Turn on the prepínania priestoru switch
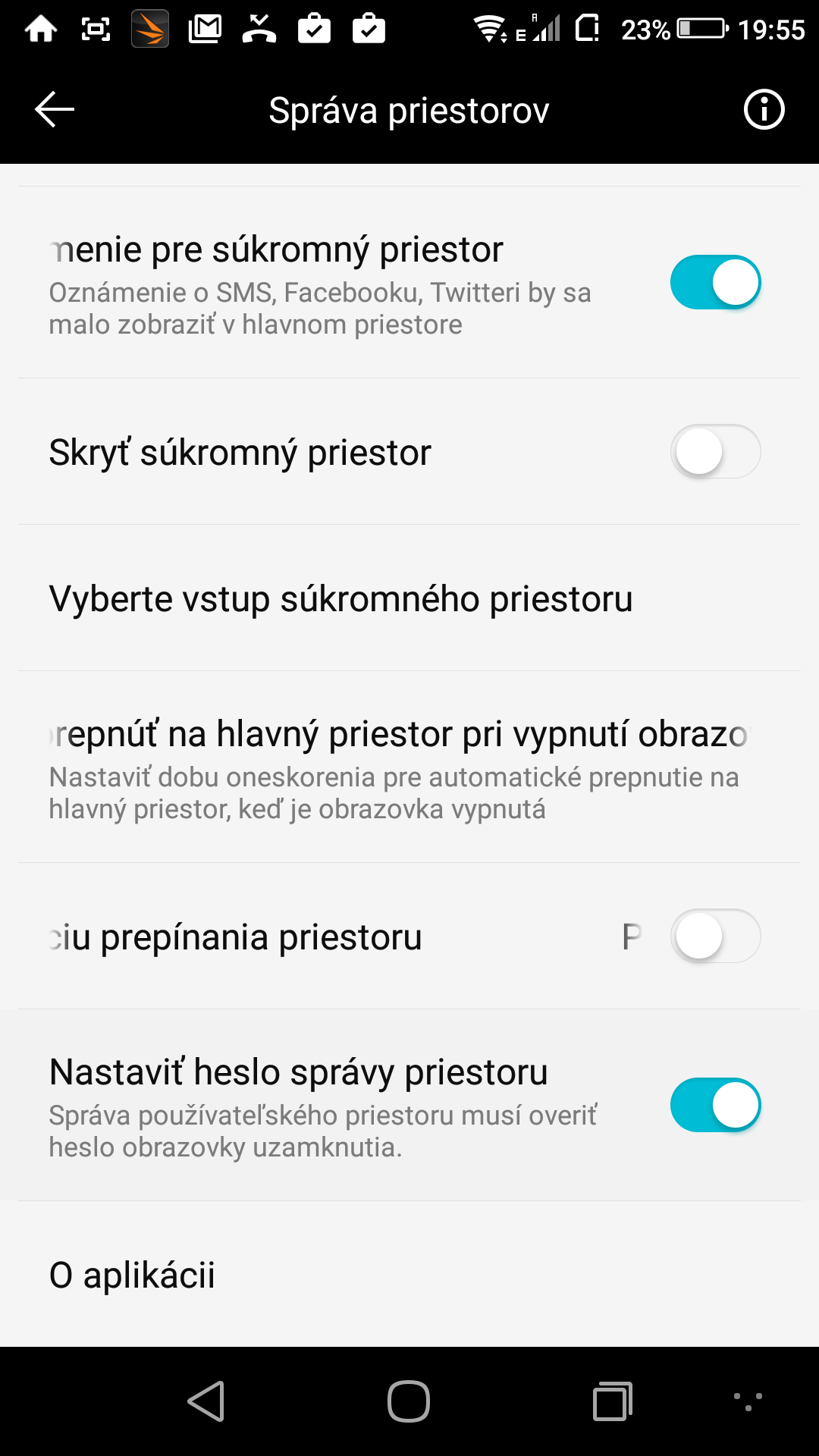Image resolution: width=819 pixels, height=1456 pixels. pyautogui.click(x=715, y=936)
